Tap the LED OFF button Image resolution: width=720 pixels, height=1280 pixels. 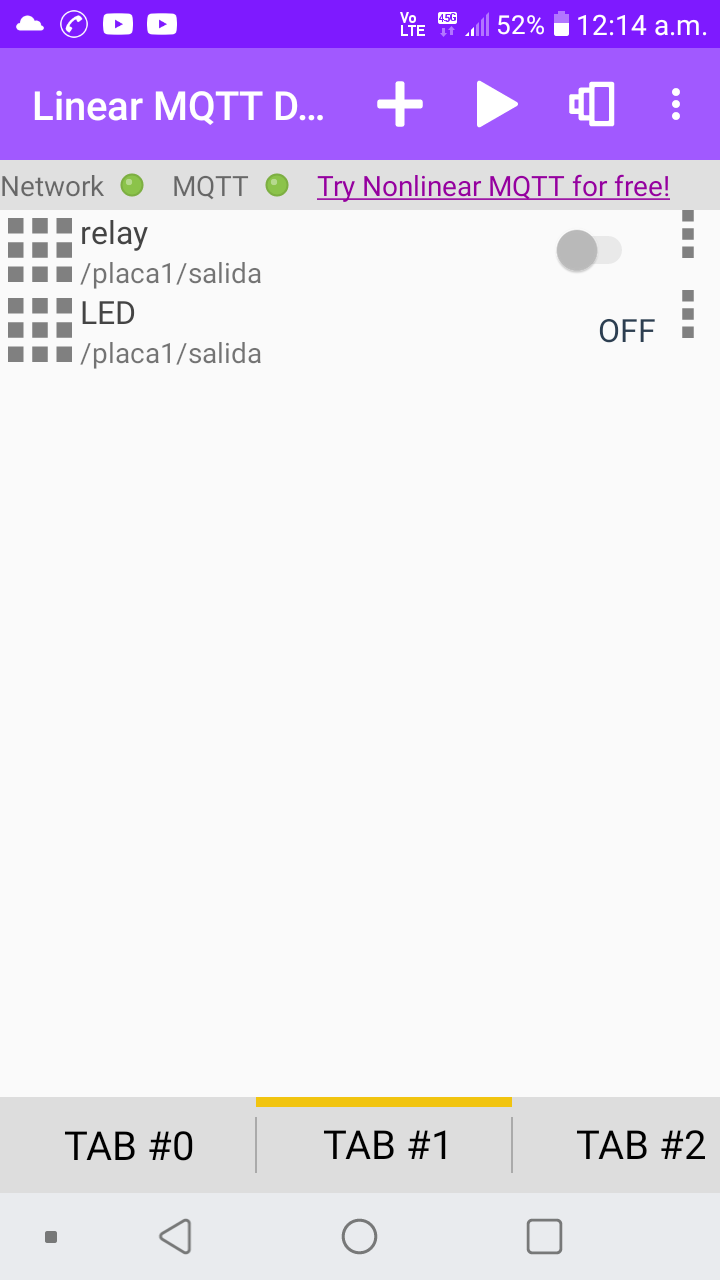(626, 331)
